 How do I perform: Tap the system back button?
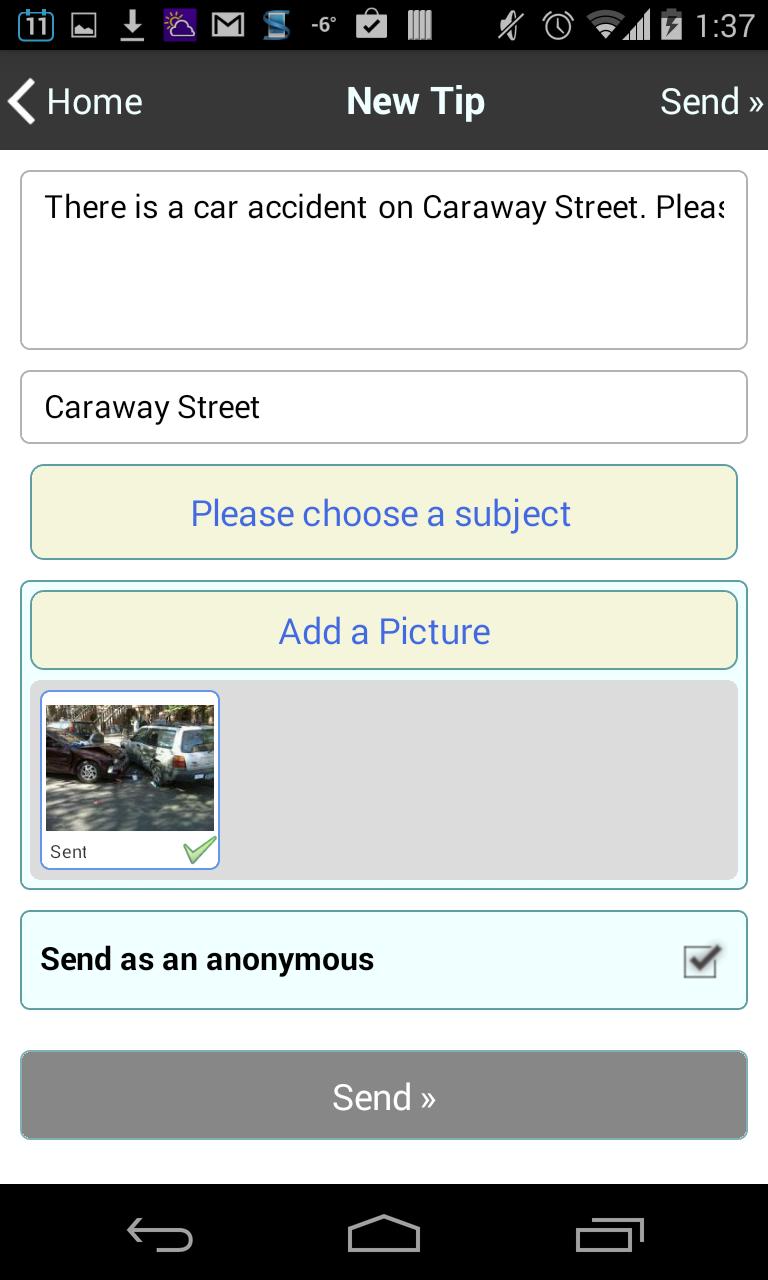160,1235
